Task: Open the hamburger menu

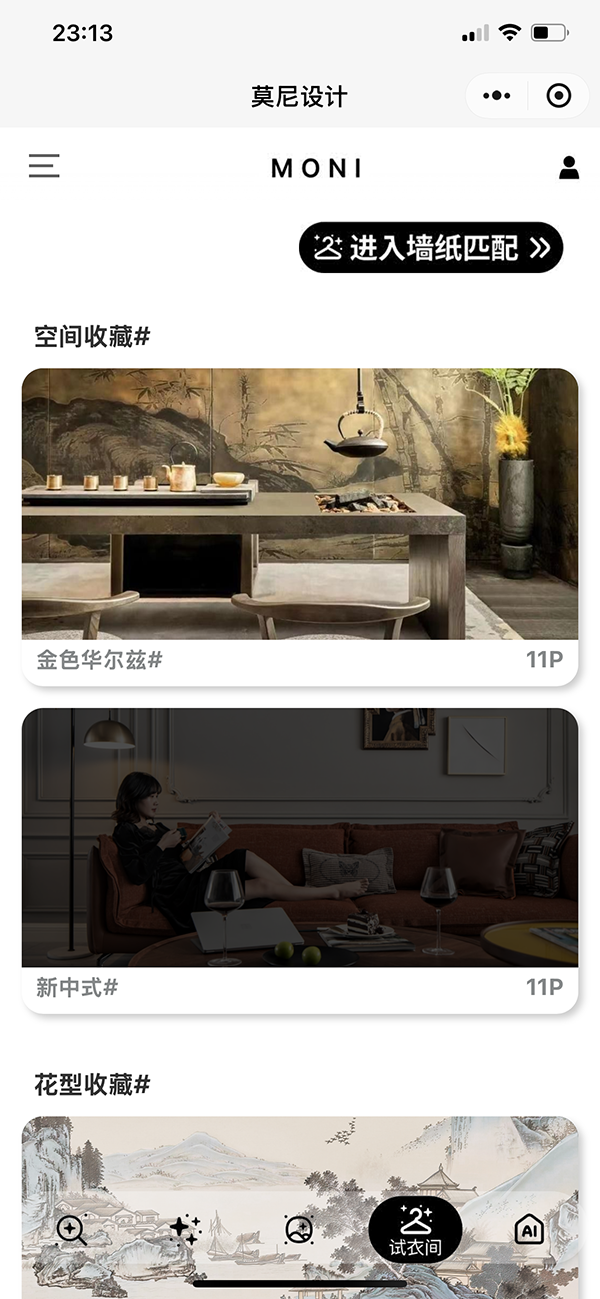Action: point(44,166)
